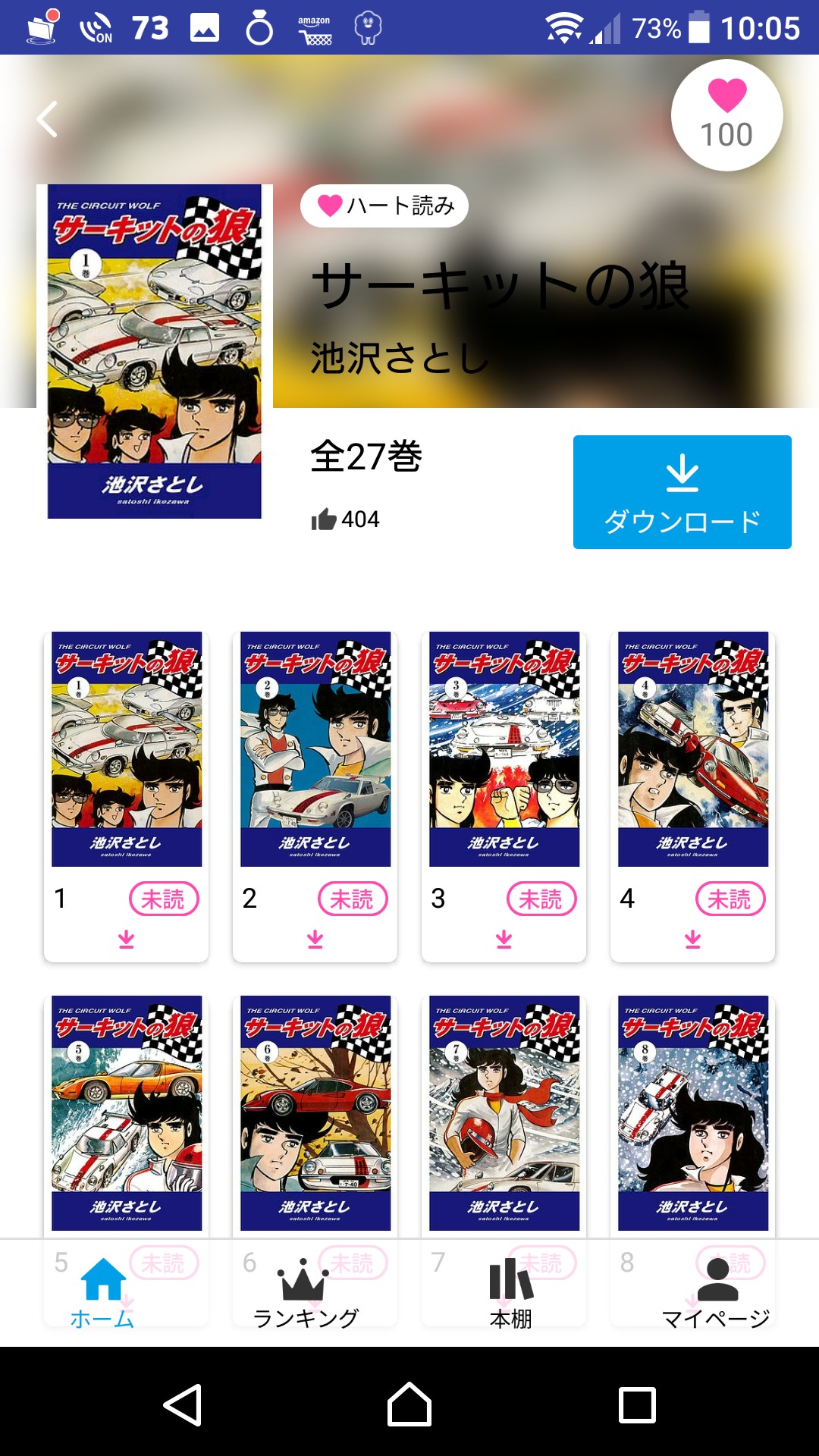
Task: Download volume 2 with its pink arrow
Action: [315, 940]
